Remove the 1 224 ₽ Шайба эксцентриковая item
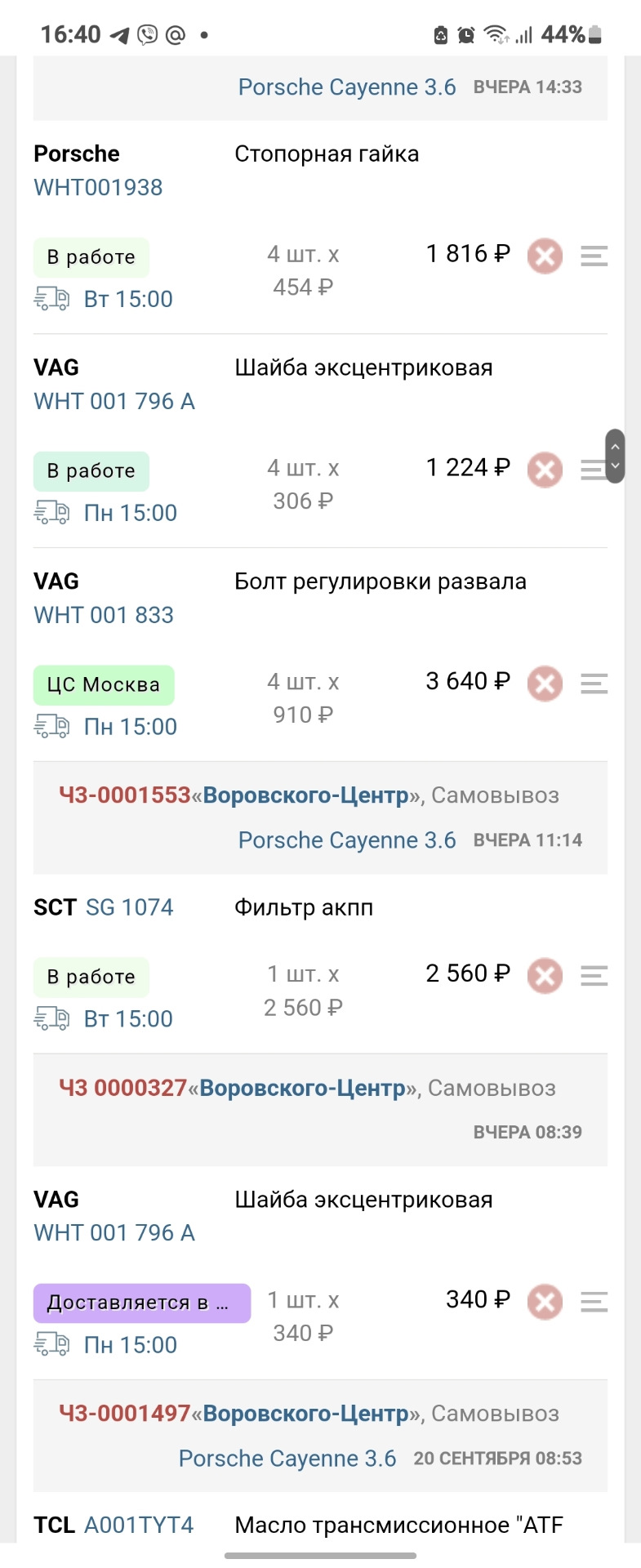641x1568 pixels. (544, 470)
